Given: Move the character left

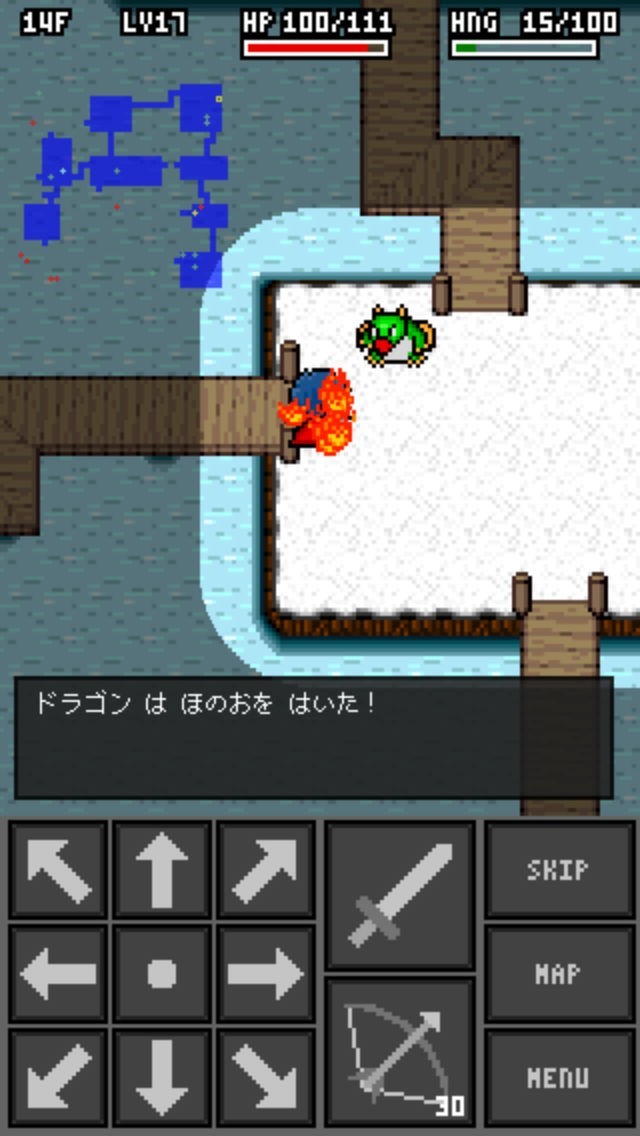Looking at the screenshot, I should 58,973.
